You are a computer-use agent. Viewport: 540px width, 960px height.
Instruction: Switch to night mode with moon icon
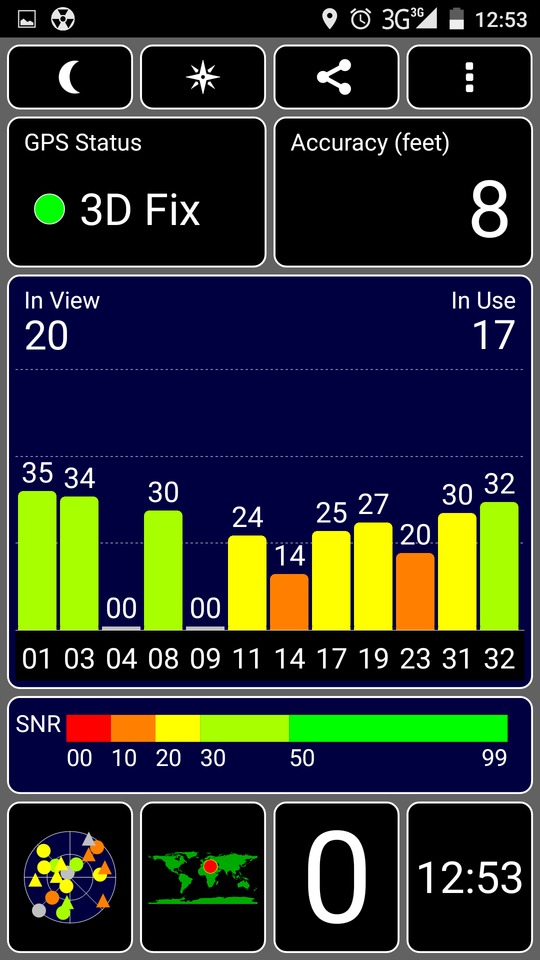(70, 77)
